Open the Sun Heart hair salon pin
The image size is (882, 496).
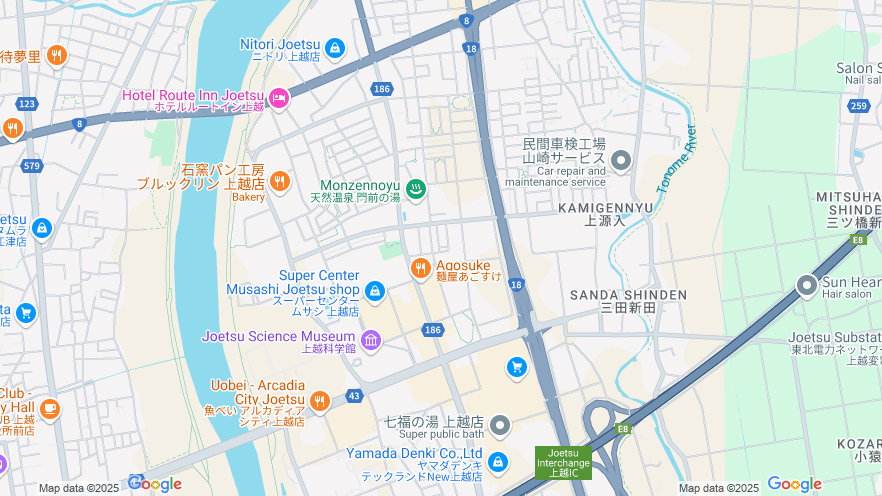(807, 287)
